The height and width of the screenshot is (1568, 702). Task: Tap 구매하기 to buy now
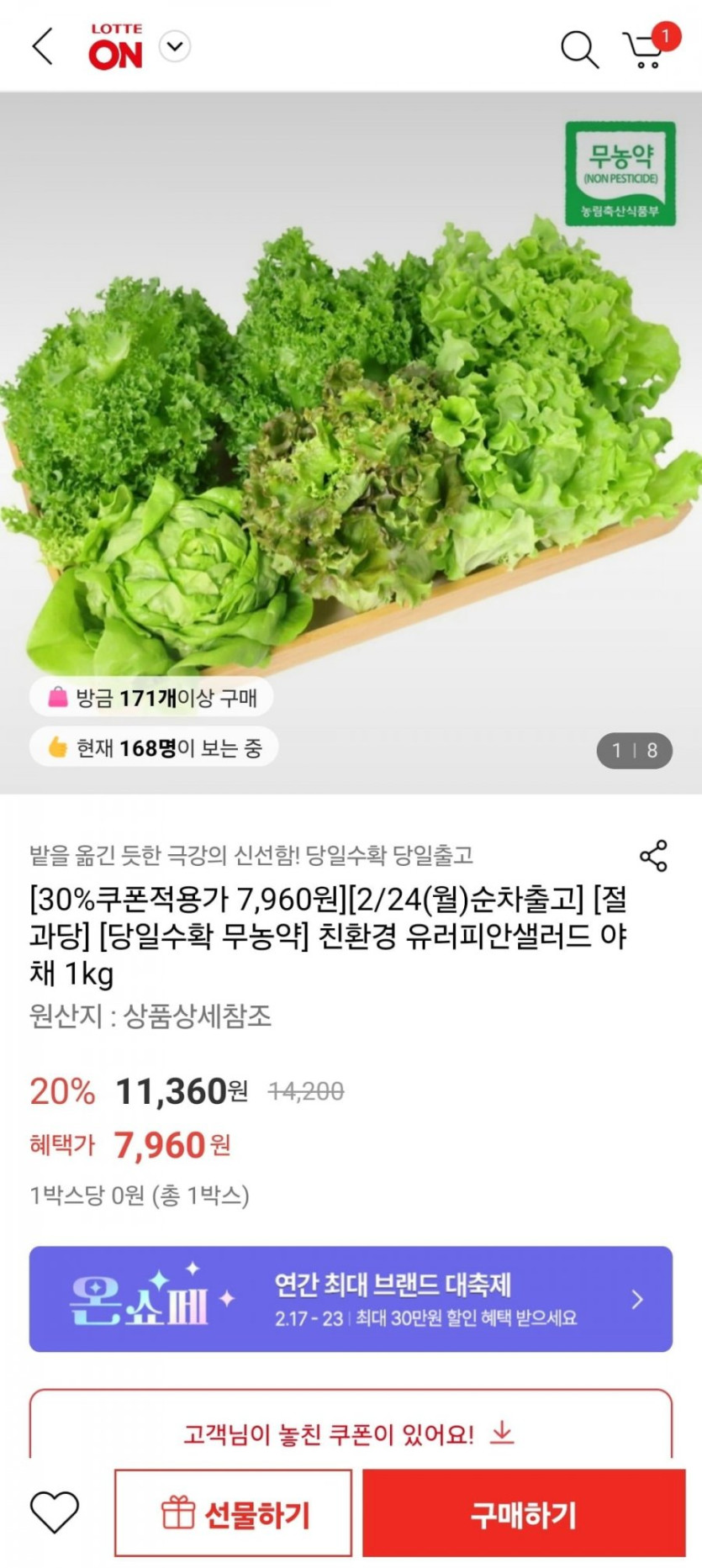click(524, 1513)
